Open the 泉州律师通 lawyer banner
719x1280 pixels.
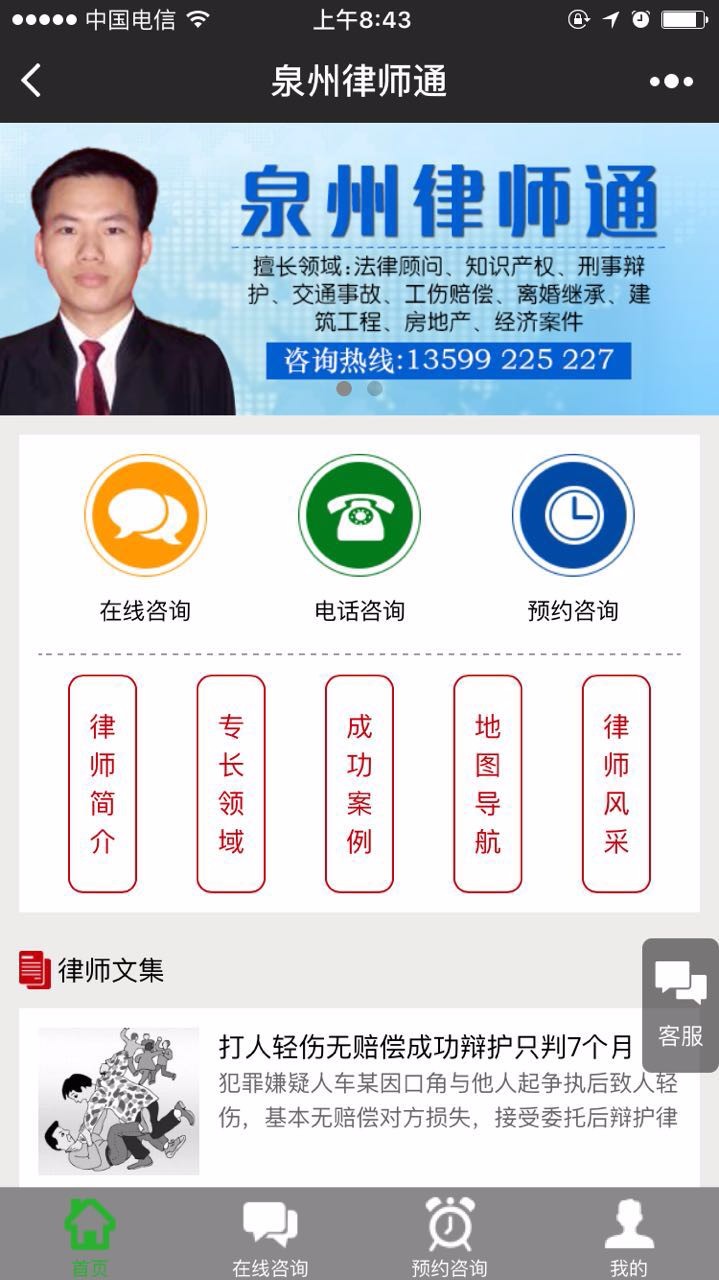(359, 268)
